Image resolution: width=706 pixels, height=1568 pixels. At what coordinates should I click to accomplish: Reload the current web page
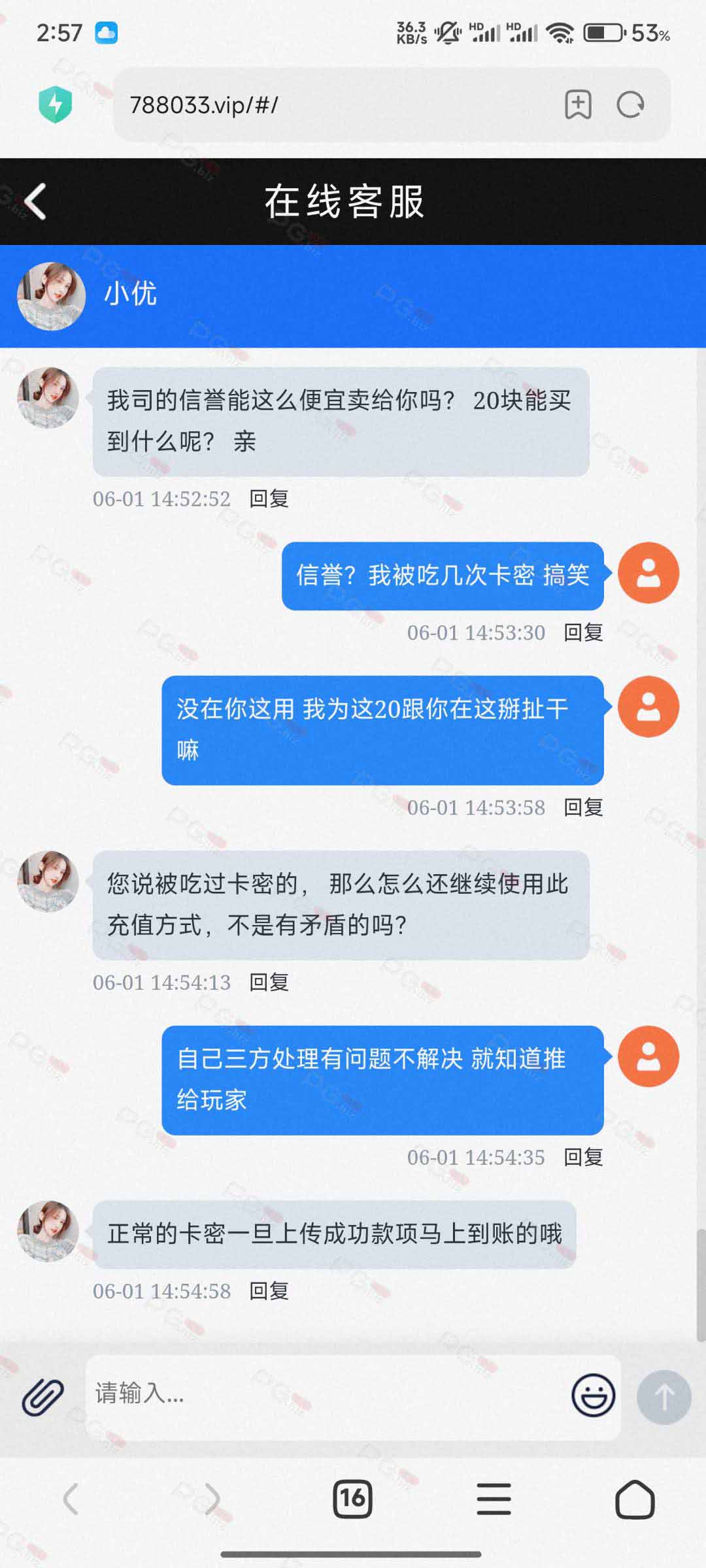click(x=631, y=105)
